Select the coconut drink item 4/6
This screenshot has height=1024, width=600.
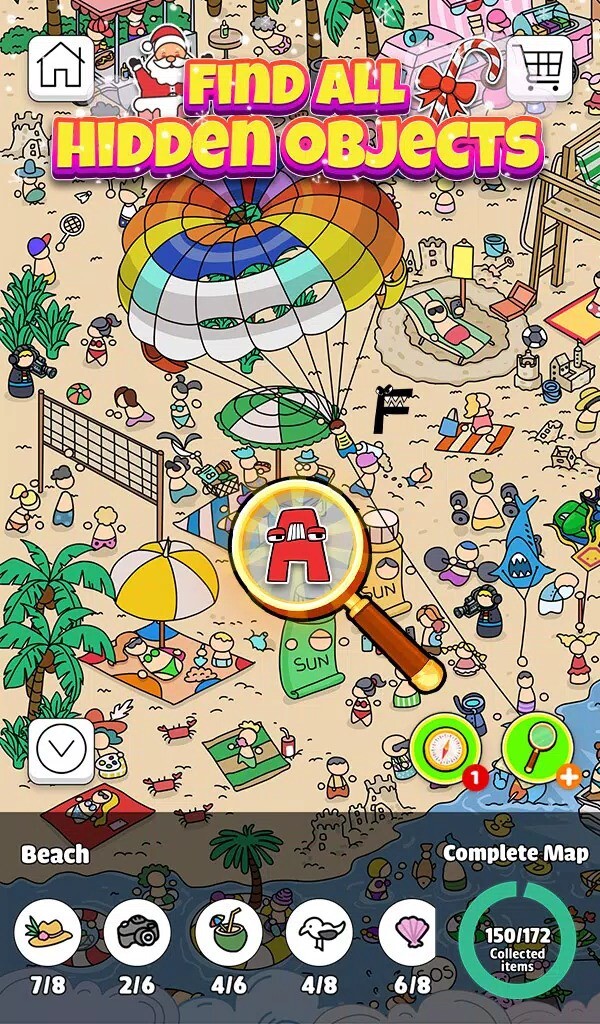click(x=228, y=932)
